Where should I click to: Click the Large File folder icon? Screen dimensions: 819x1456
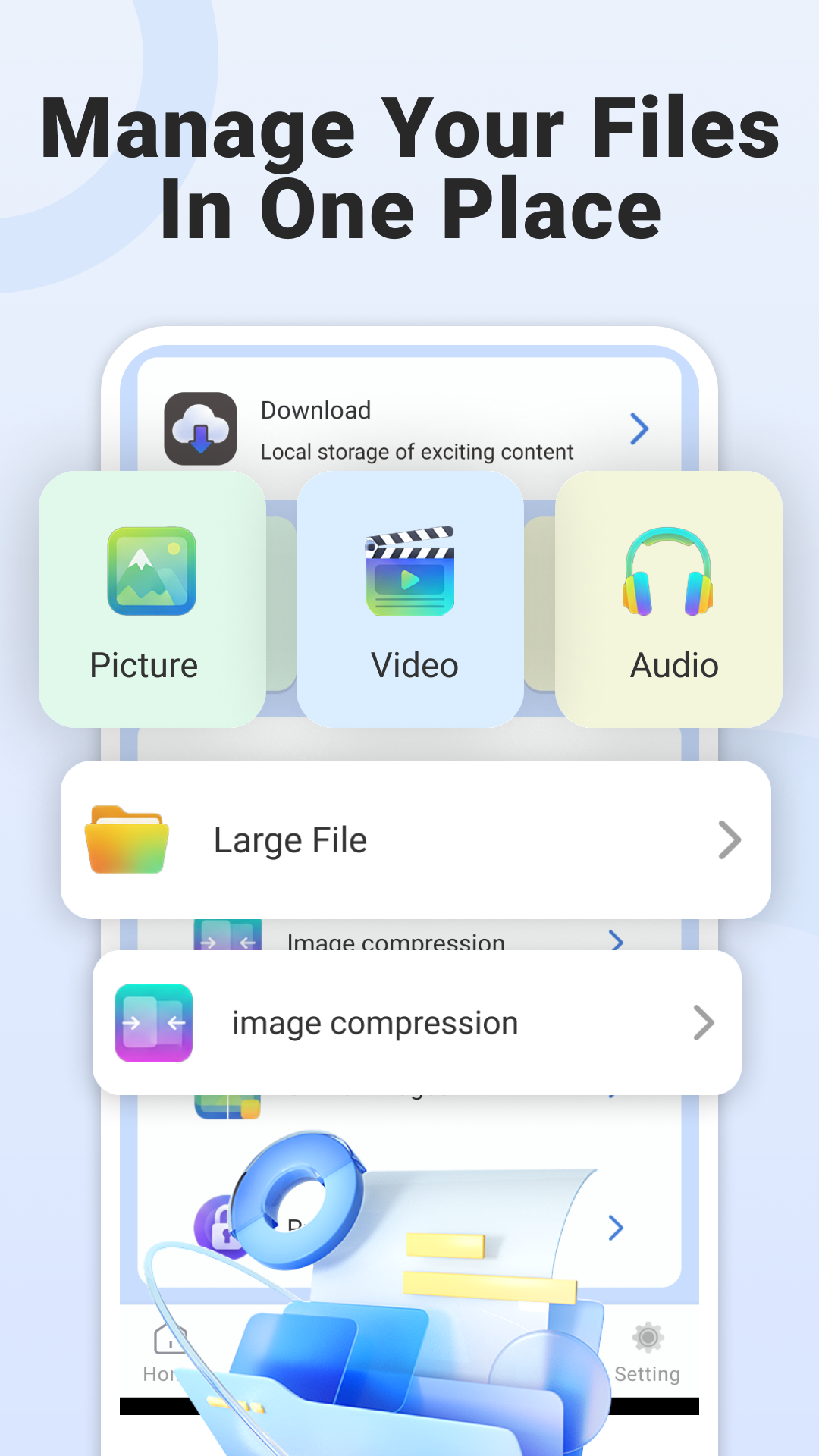click(125, 838)
